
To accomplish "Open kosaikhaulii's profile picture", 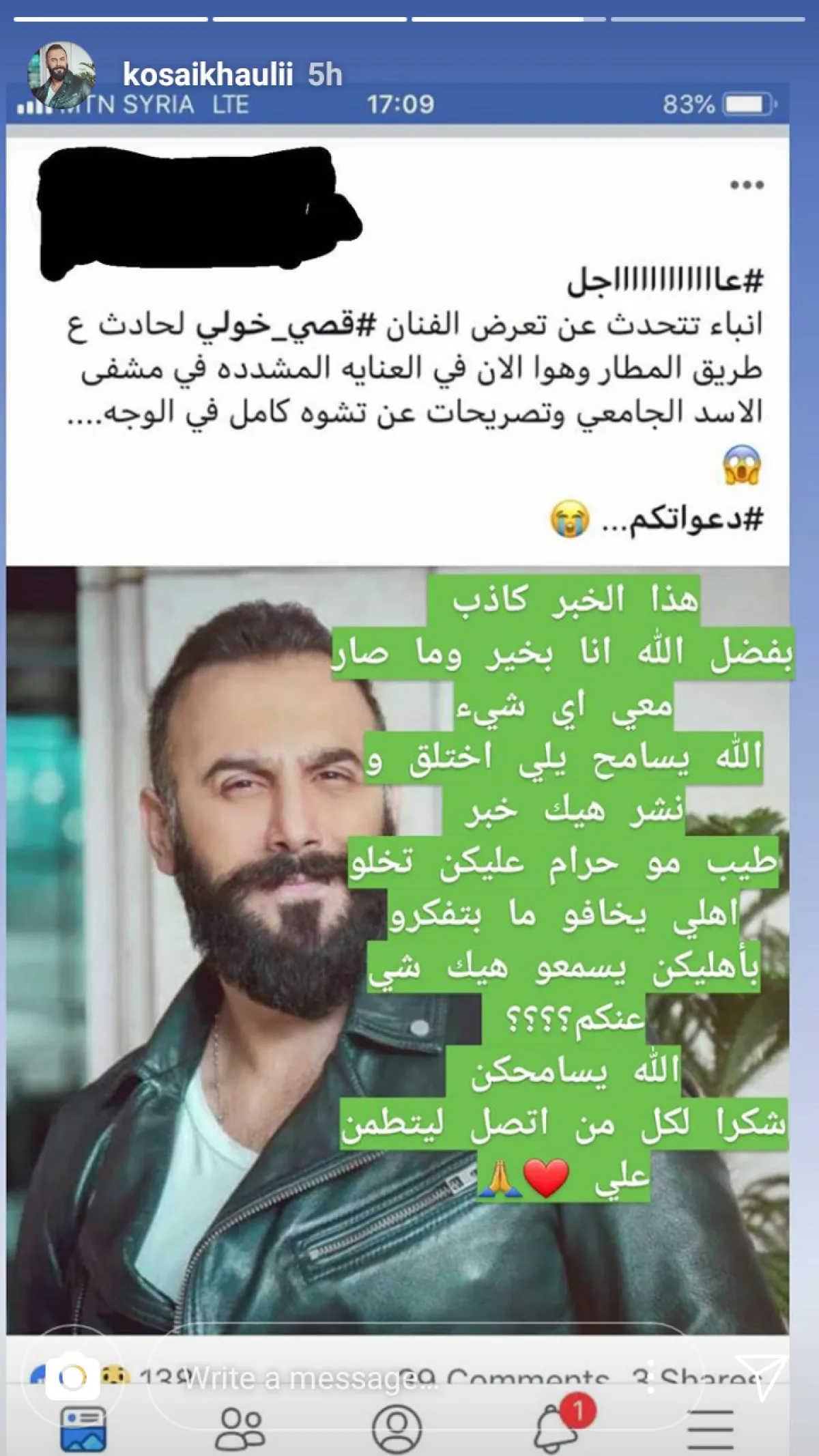I will pos(60,75).
